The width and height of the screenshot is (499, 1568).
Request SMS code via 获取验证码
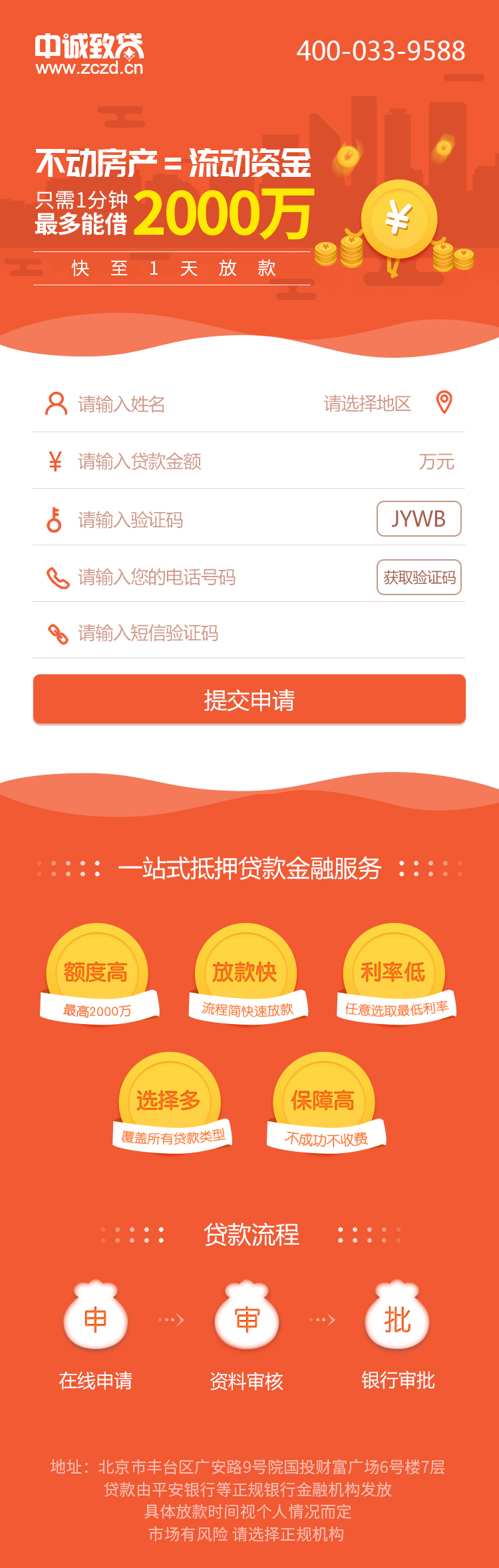pyautogui.click(x=418, y=577)
